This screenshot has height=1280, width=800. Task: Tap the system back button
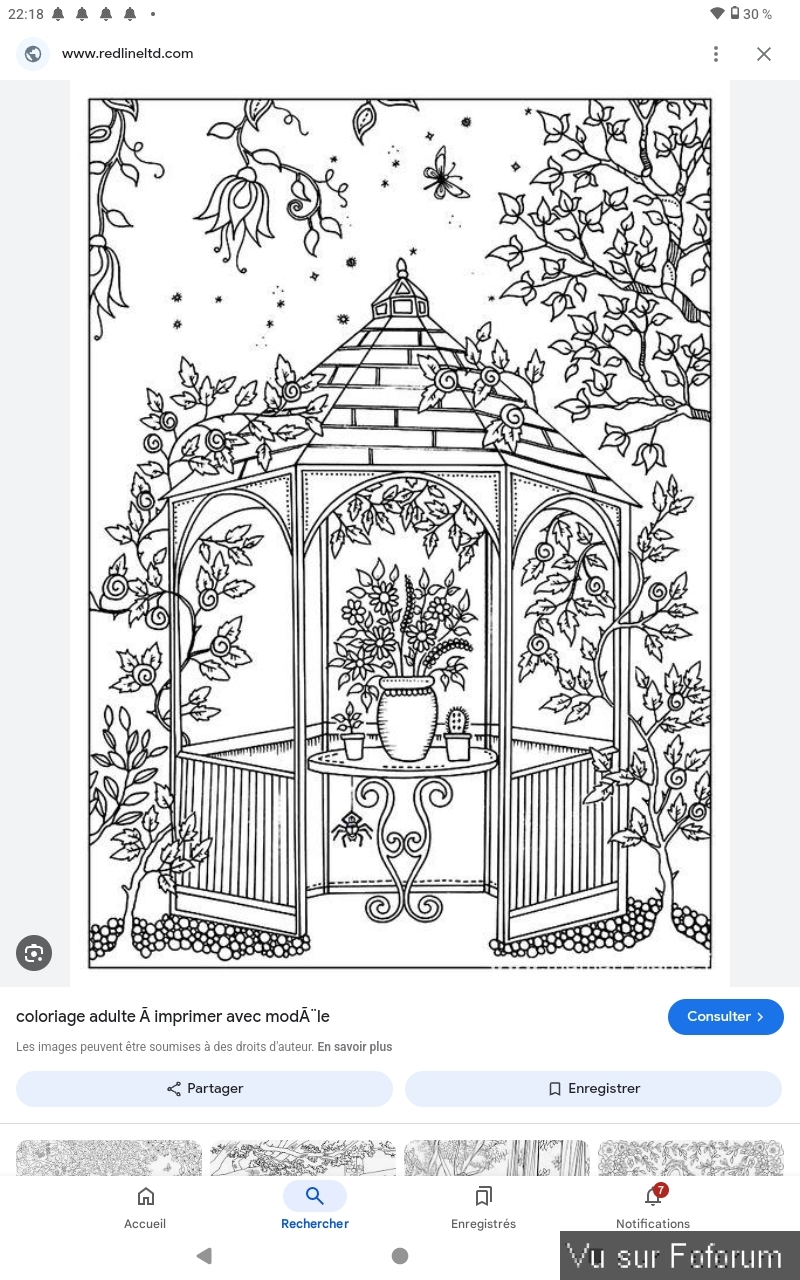[x=204, y=1256]
